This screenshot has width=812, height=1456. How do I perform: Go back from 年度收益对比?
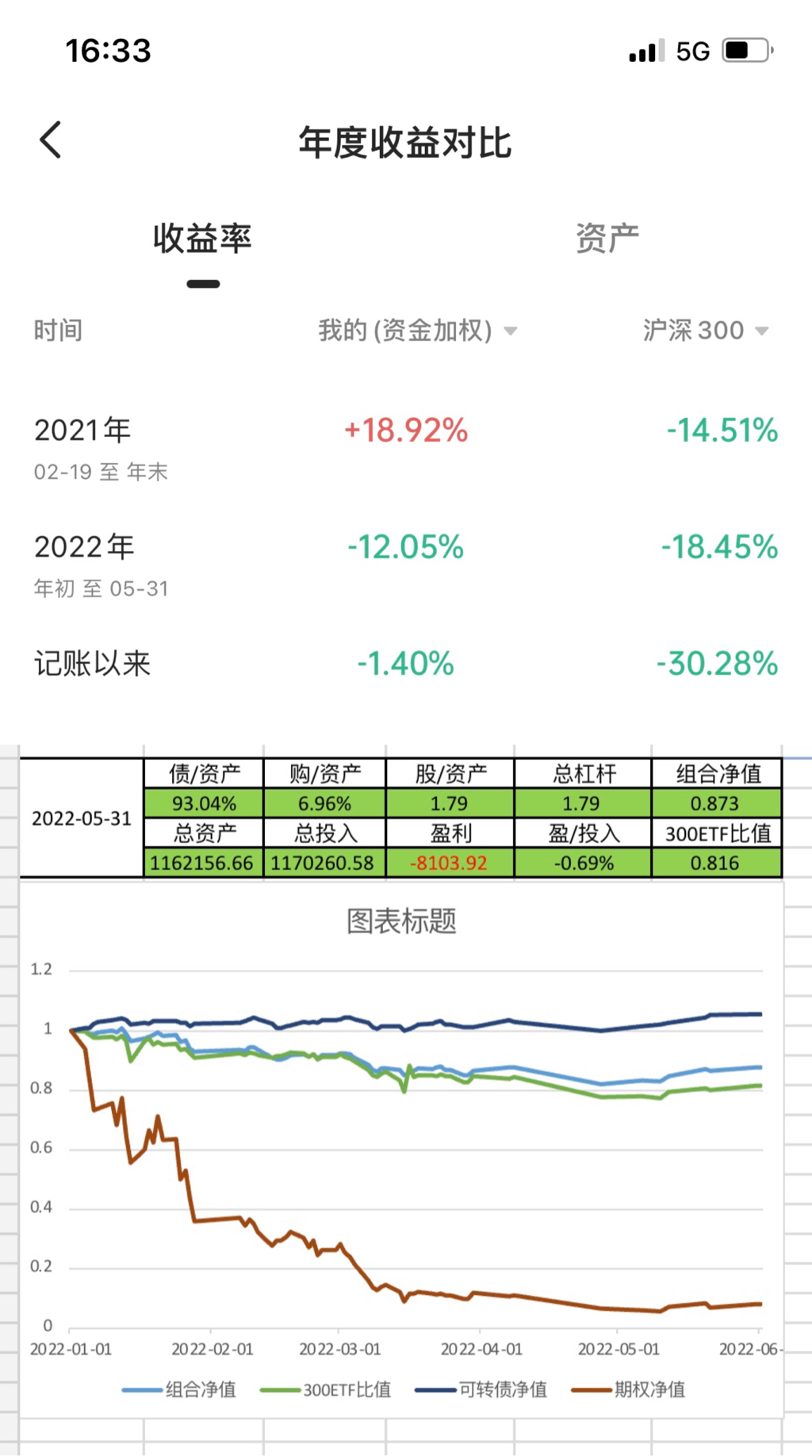click(x=51, y=140)
